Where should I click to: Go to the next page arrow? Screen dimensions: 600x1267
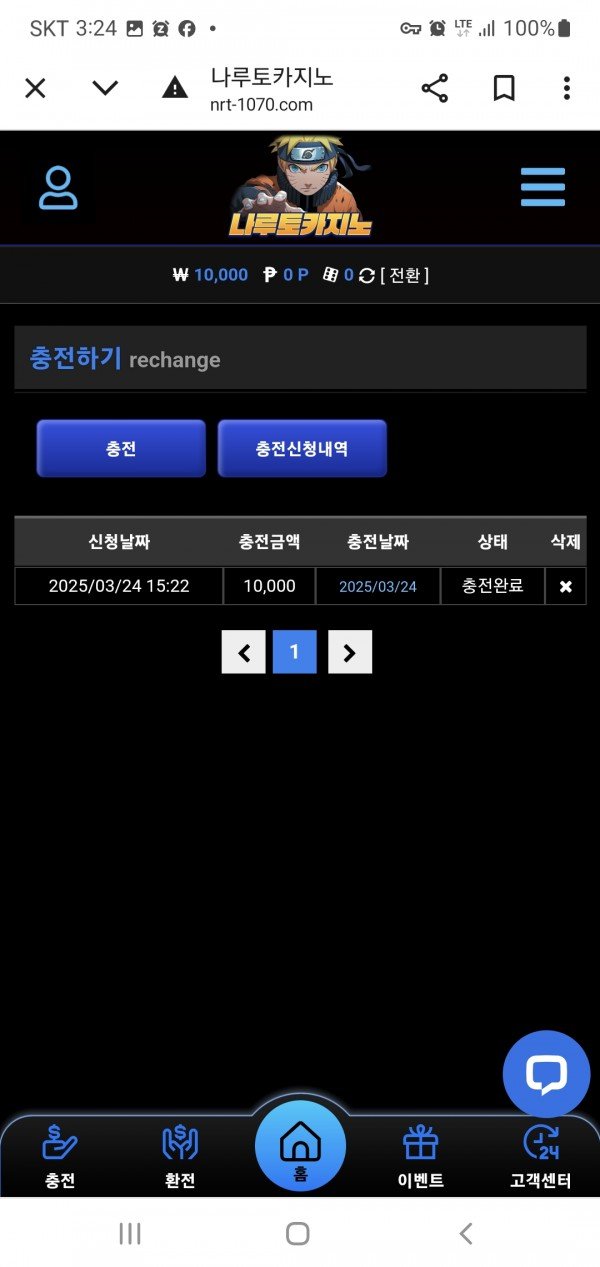(x=349, y=652)
